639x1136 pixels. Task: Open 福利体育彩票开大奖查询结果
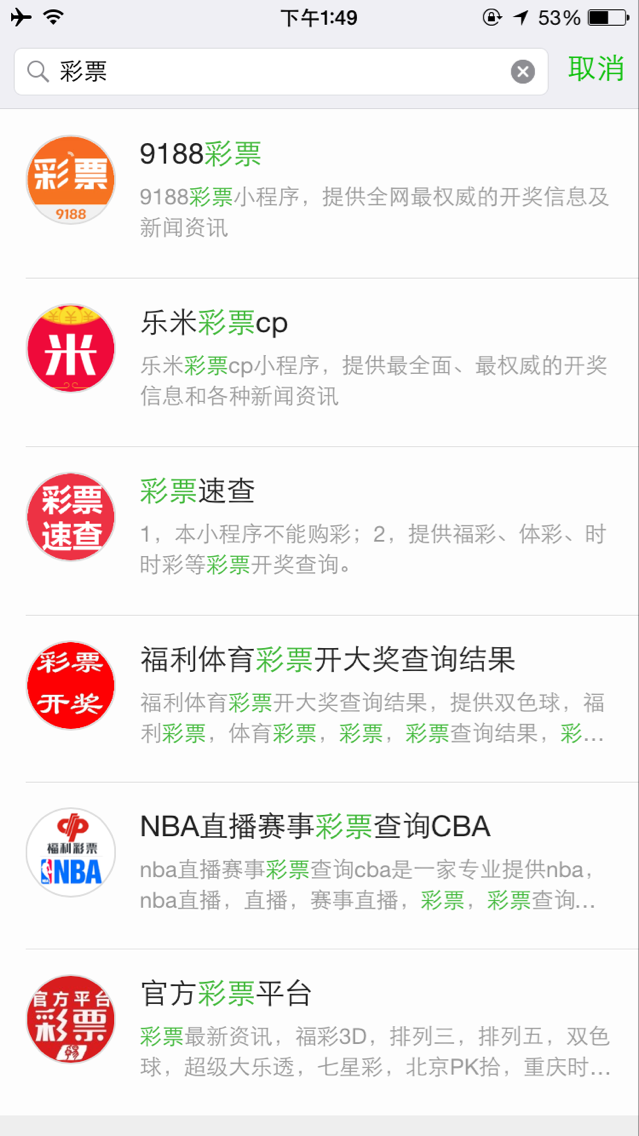(x=320, y=699)
